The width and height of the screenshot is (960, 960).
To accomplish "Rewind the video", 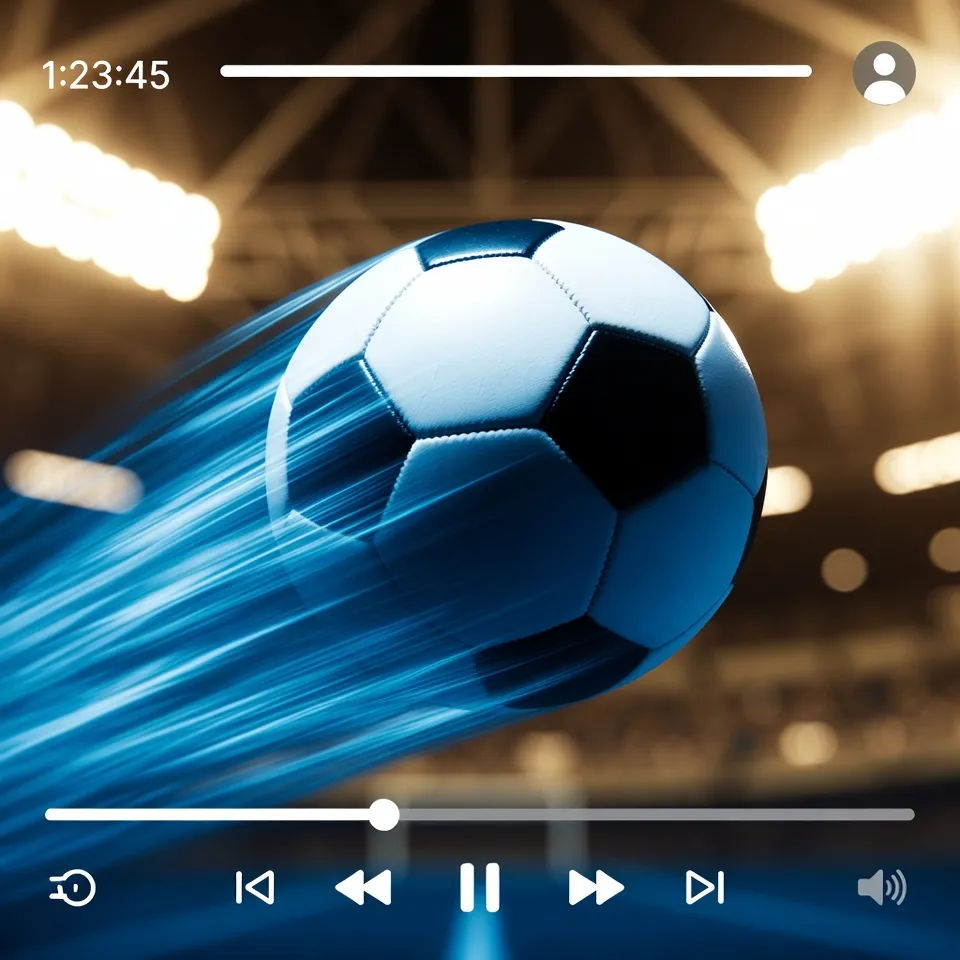I will (362, 887).
